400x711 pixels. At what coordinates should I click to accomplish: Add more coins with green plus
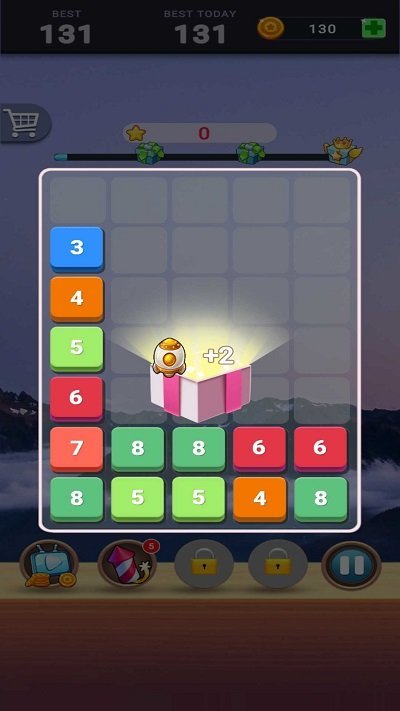[374, 29]
